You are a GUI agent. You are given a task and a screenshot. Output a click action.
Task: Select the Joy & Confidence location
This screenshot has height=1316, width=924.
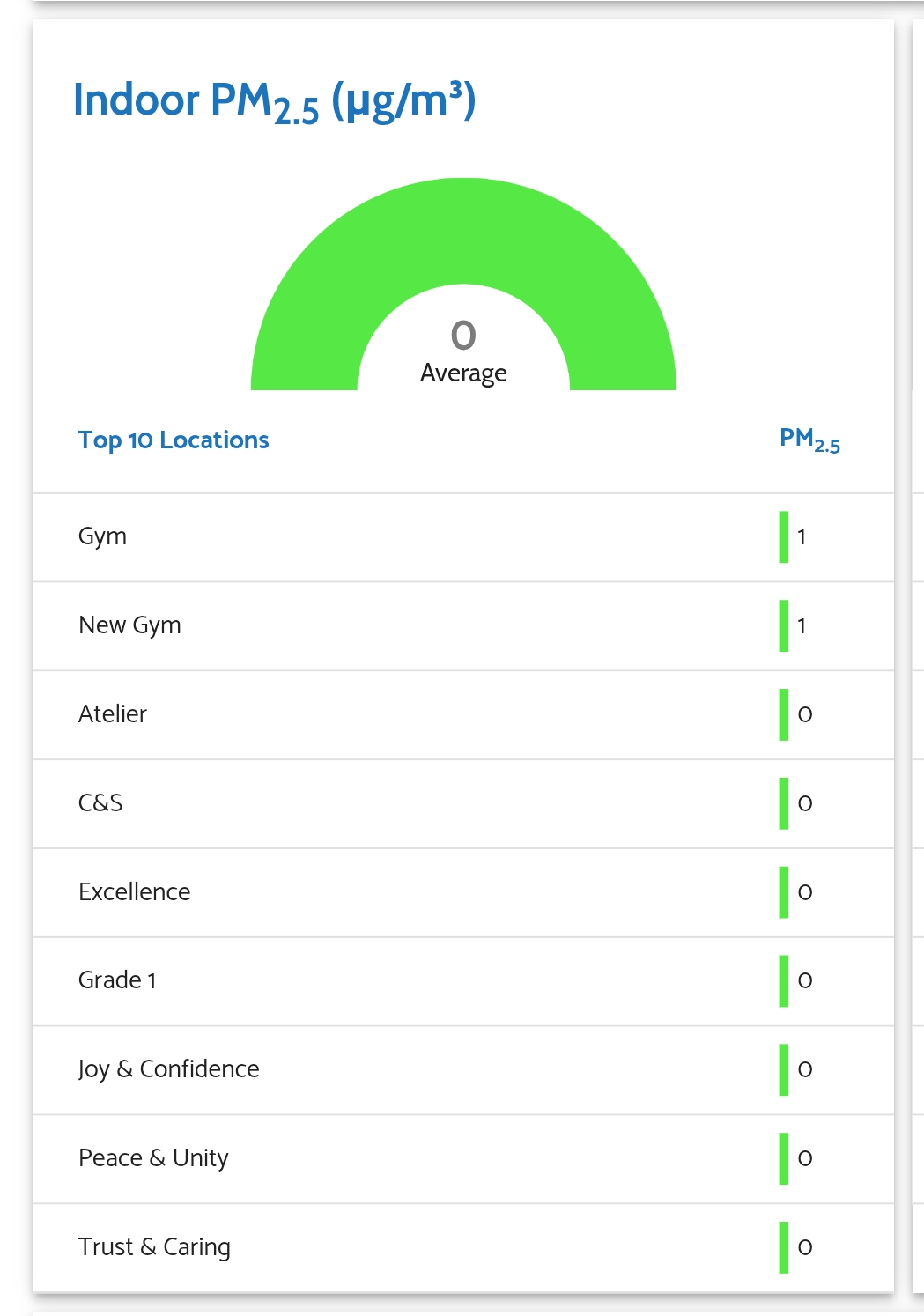pos(169,1069)
